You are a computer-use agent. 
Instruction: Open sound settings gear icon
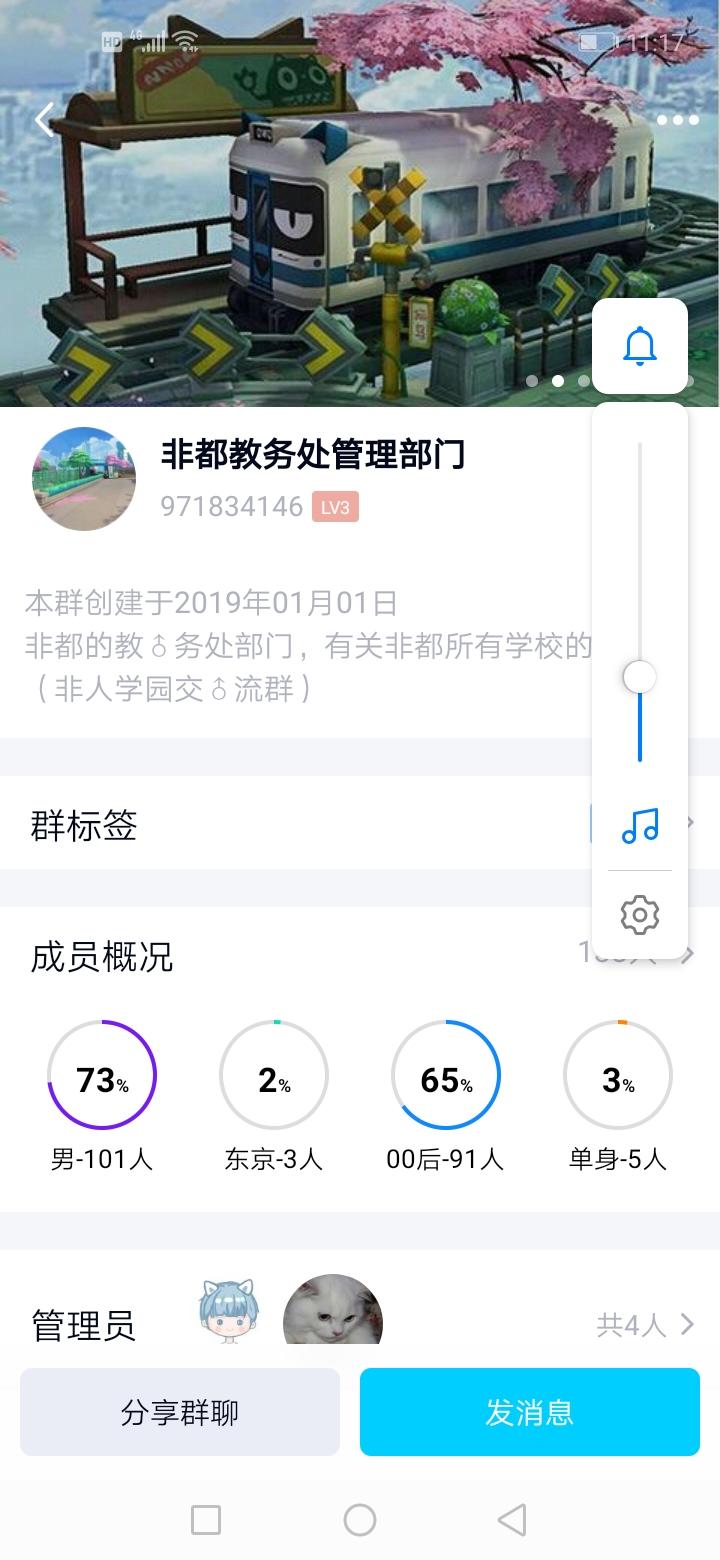coord(640,915)
